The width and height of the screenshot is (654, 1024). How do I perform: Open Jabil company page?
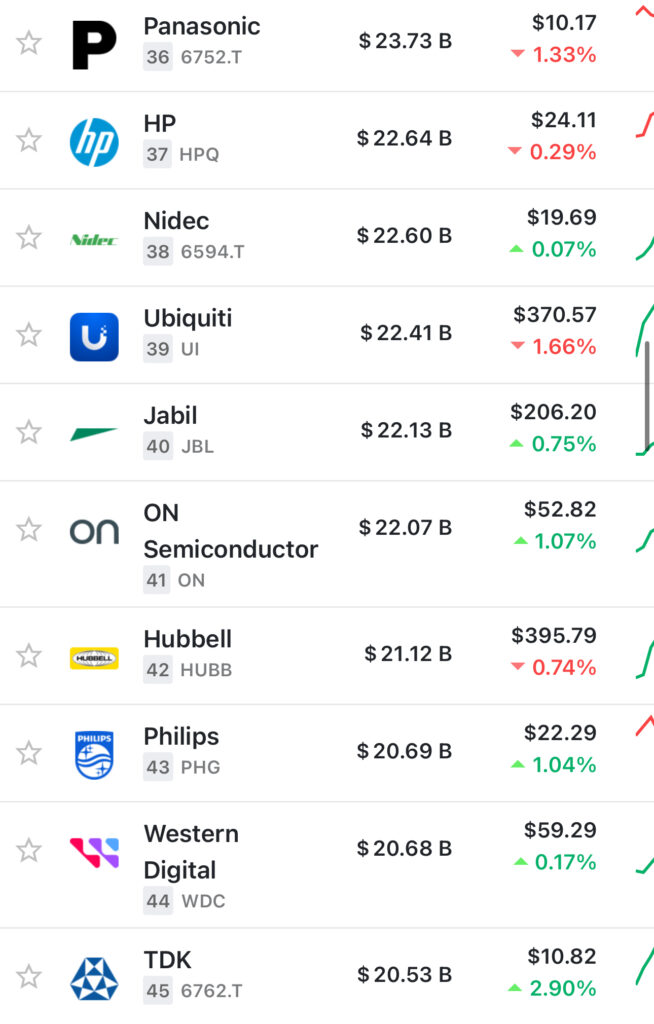(170, 415)
